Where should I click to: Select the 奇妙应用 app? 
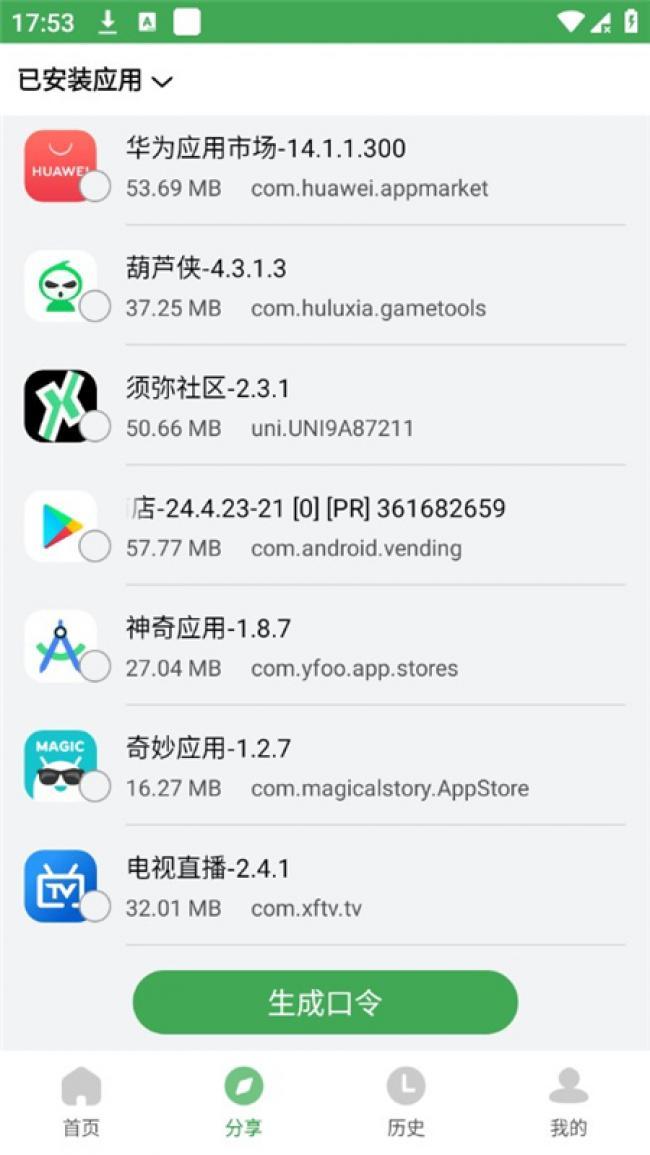(x=95, y=787)
